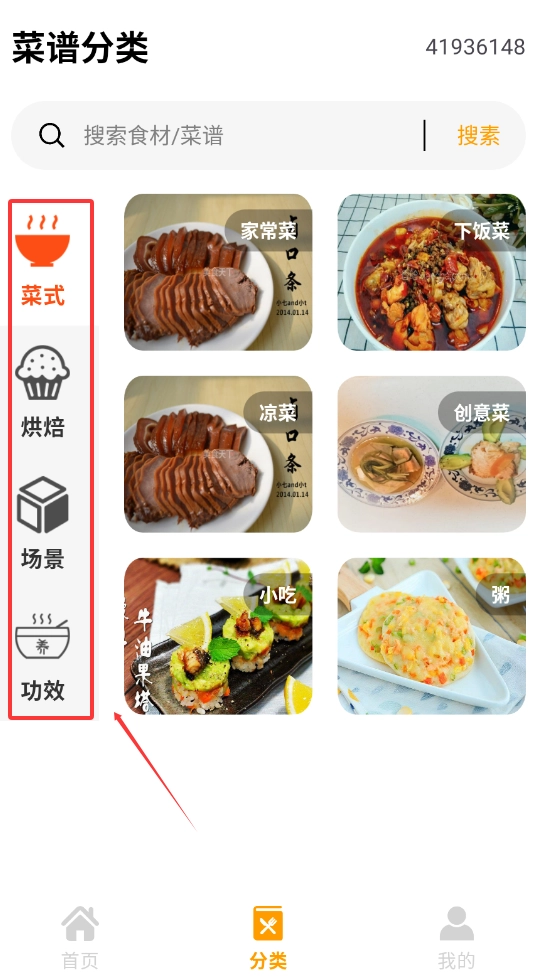
Task: Select the 分类 bottom tab
Action: 268,938
